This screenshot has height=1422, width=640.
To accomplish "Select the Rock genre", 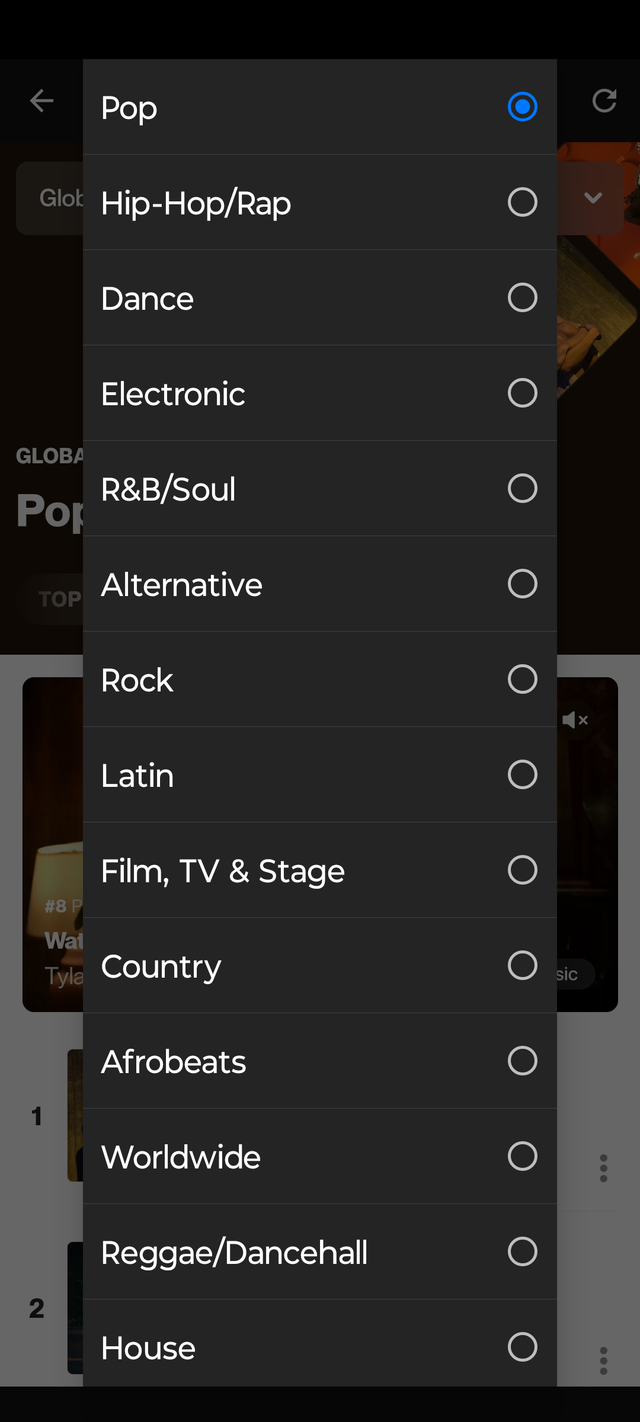I will tap(320, 680).
